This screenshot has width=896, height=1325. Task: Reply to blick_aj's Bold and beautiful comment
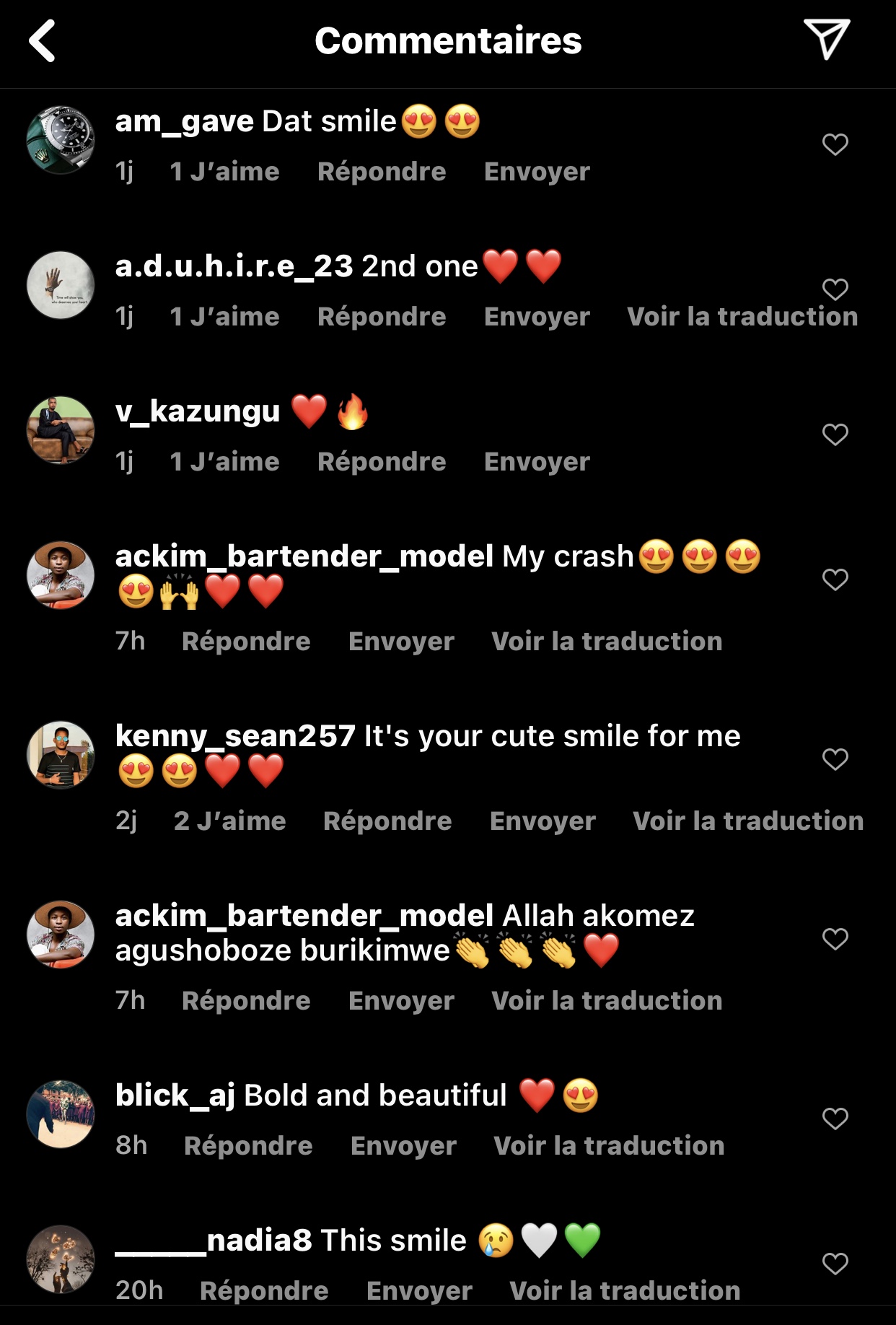click(x=248, y=1146)
